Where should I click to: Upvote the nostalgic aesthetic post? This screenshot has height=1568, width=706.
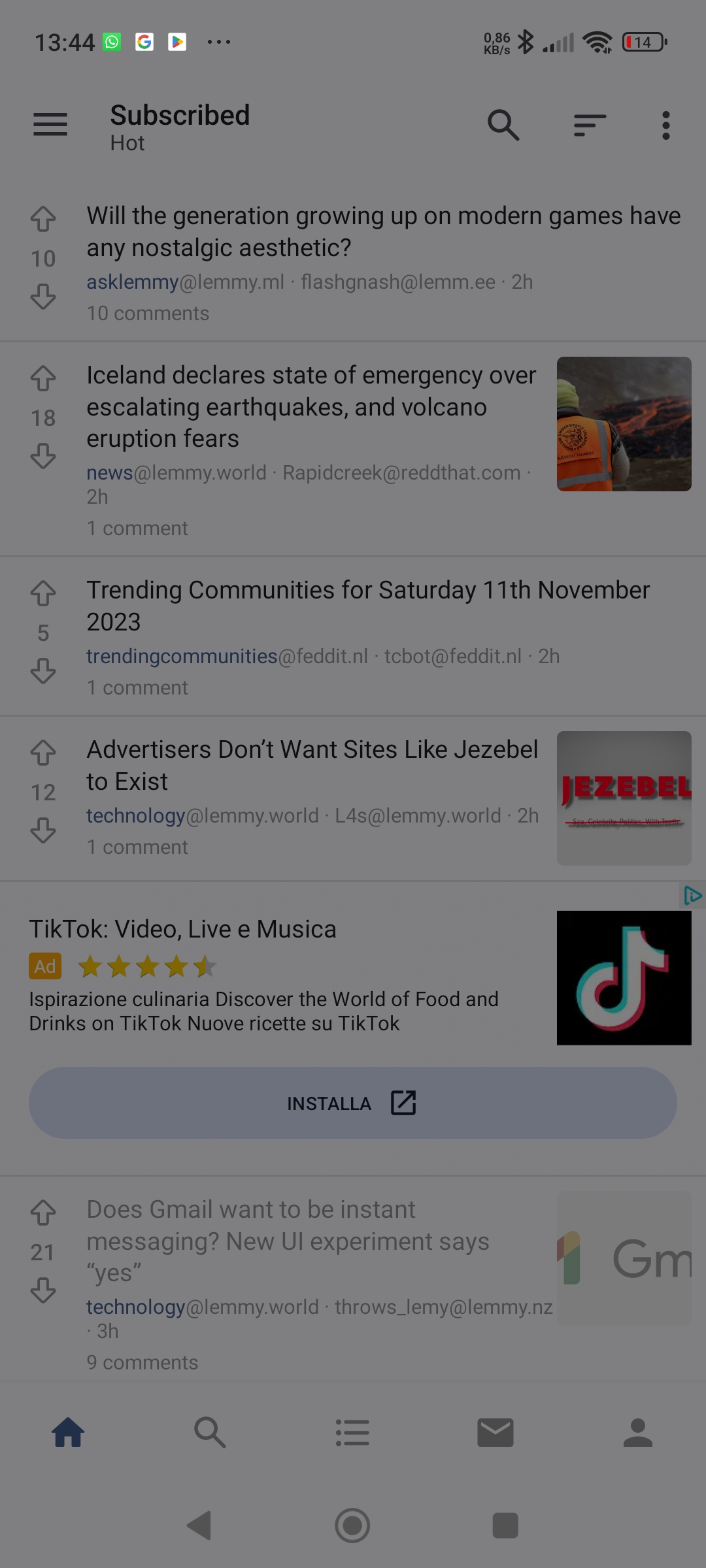(43, 219)
